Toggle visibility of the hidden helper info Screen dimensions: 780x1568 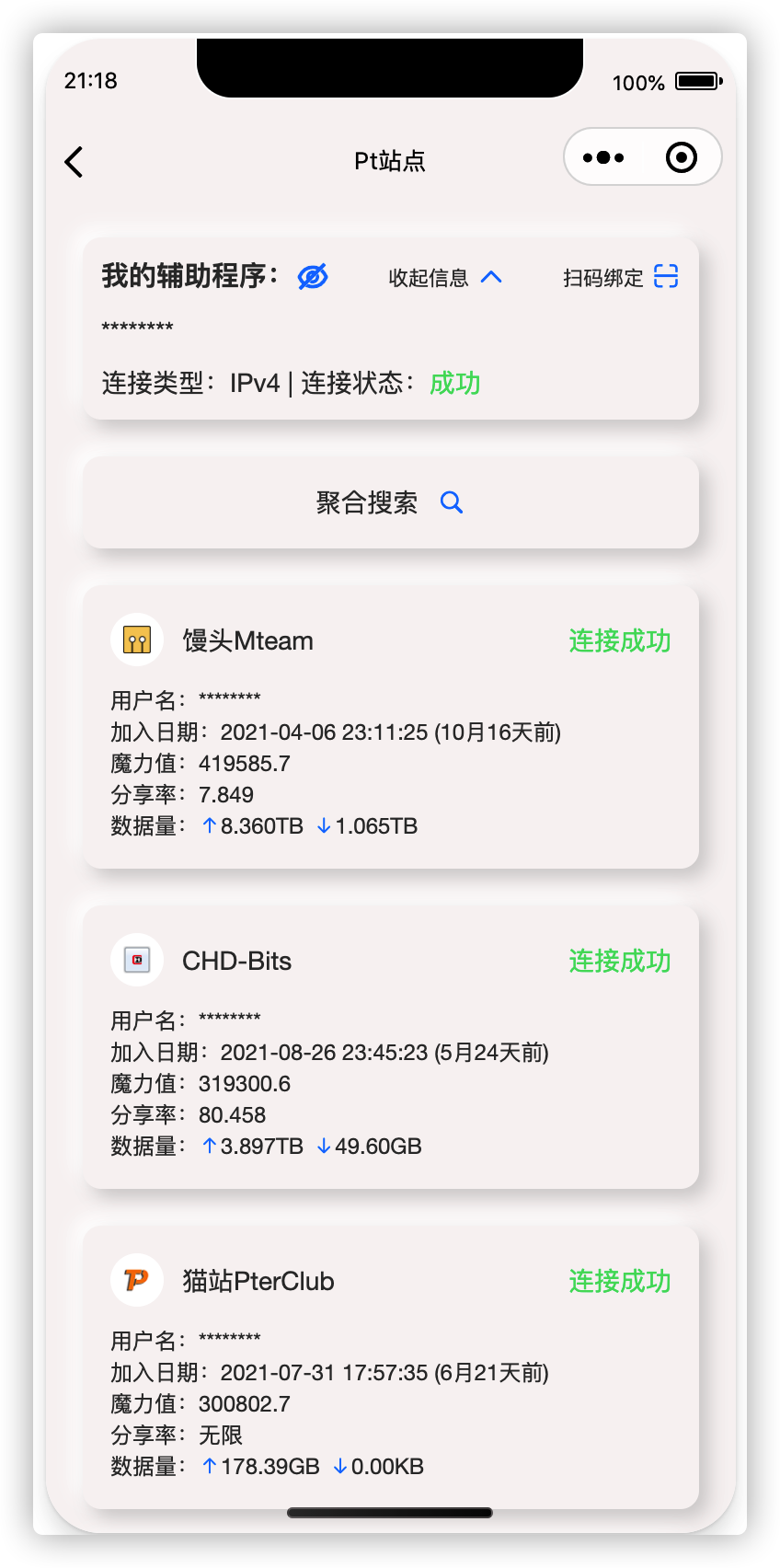pos(313,276)
